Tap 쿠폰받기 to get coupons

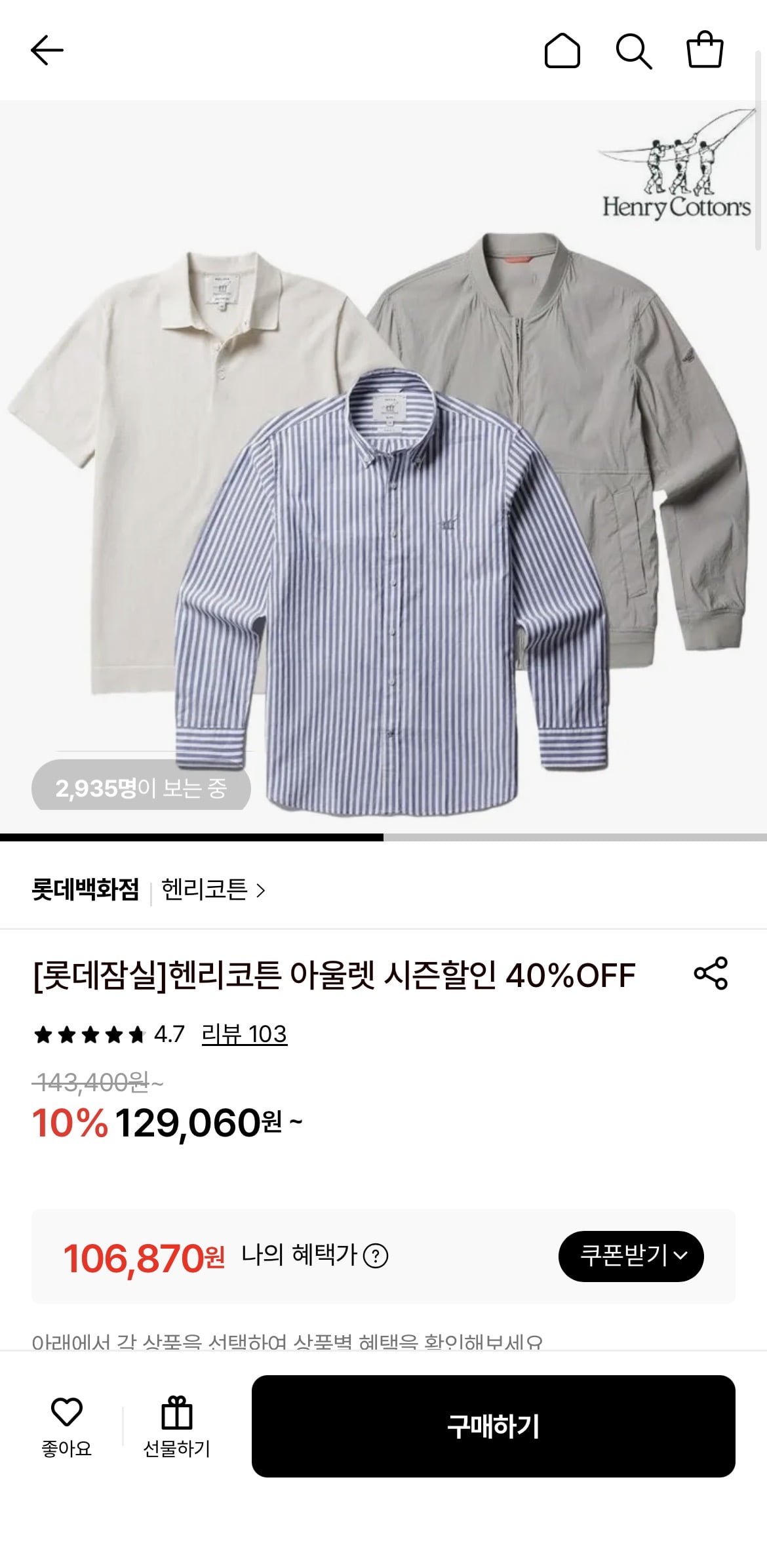coord(631,1256)
